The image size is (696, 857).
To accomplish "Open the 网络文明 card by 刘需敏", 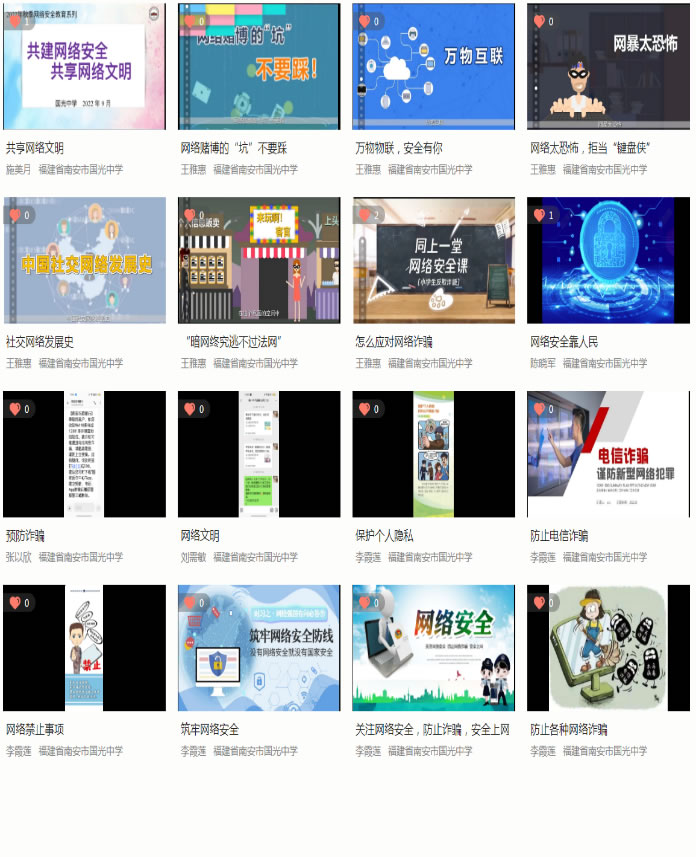I will (259, 454).
